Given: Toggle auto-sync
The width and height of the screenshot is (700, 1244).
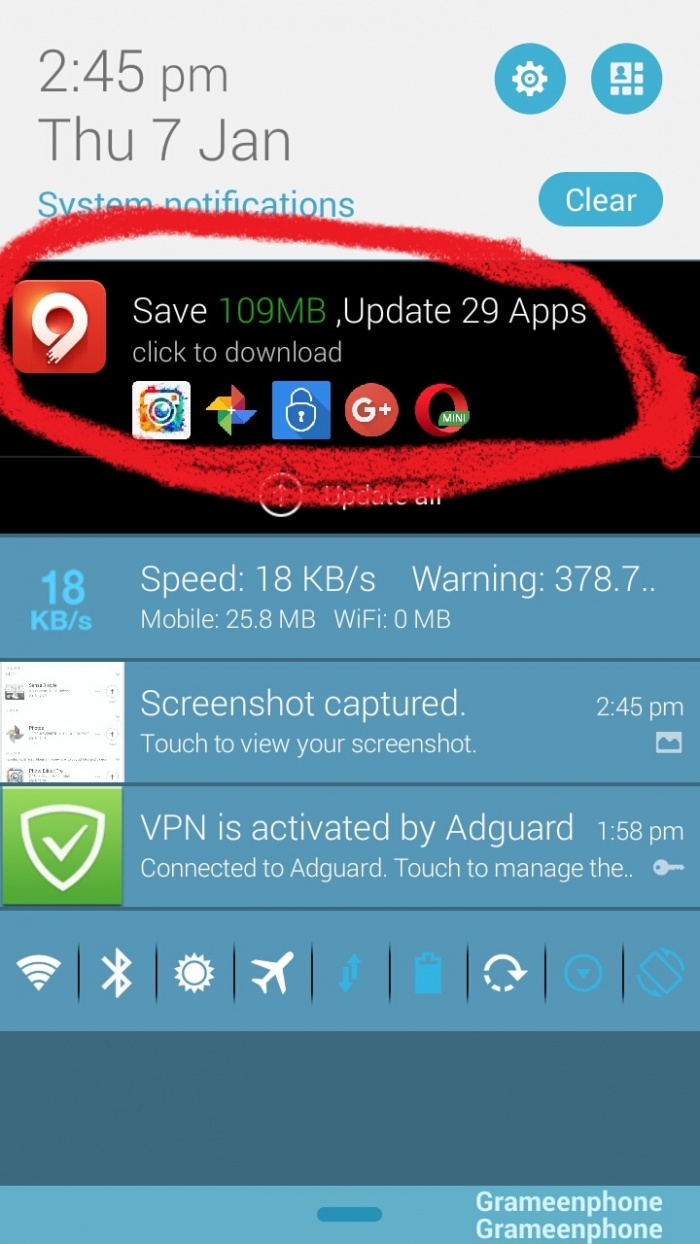Looking at the screenshot, I should click(505, 972).
